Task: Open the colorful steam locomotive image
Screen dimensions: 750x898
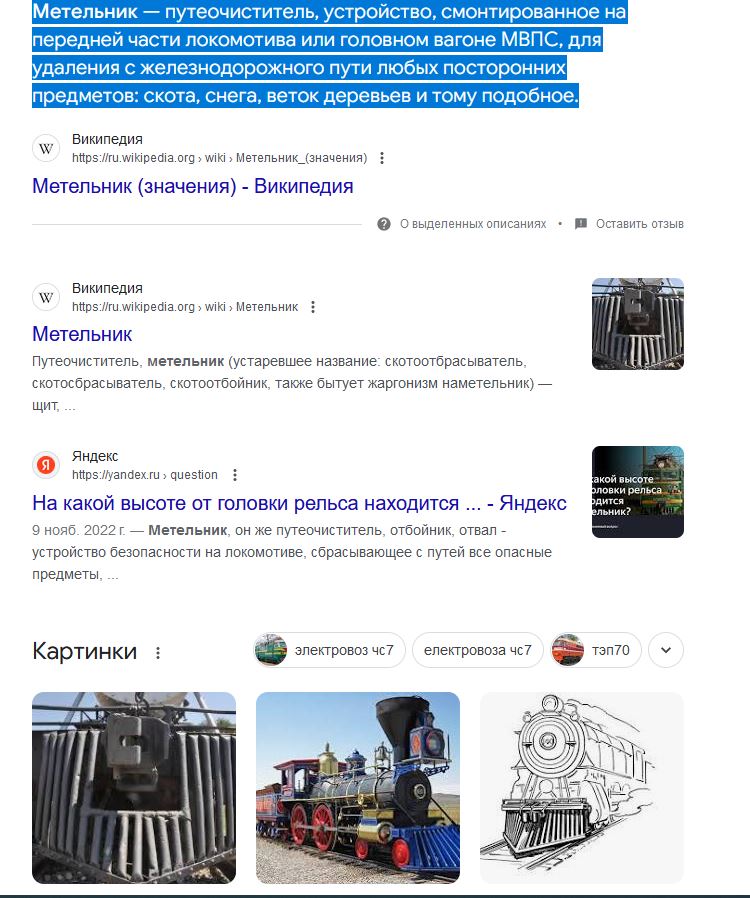Action: coord(358,788)
